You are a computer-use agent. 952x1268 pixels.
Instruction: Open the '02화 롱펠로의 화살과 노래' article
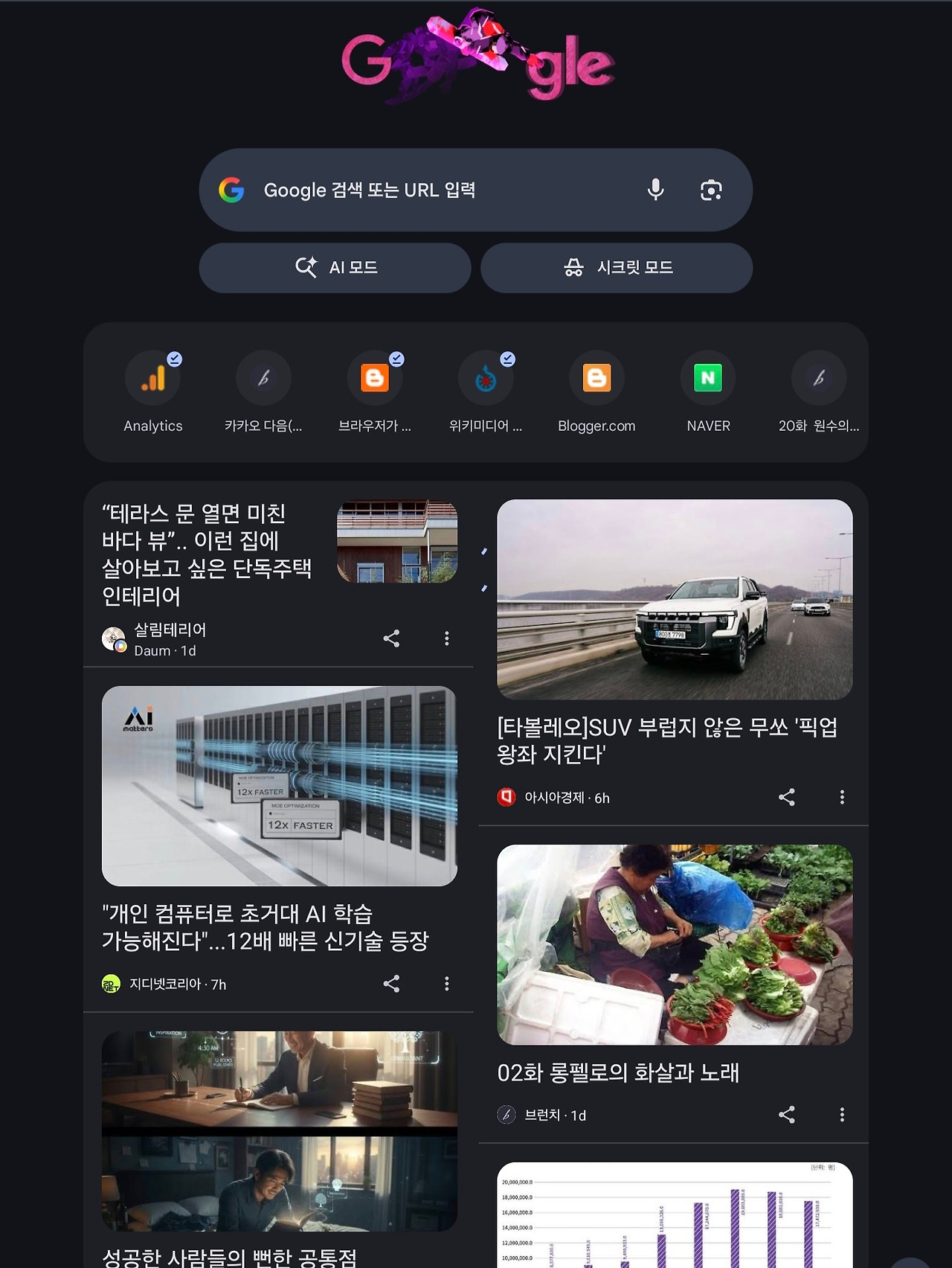[x=620, y=1072]
